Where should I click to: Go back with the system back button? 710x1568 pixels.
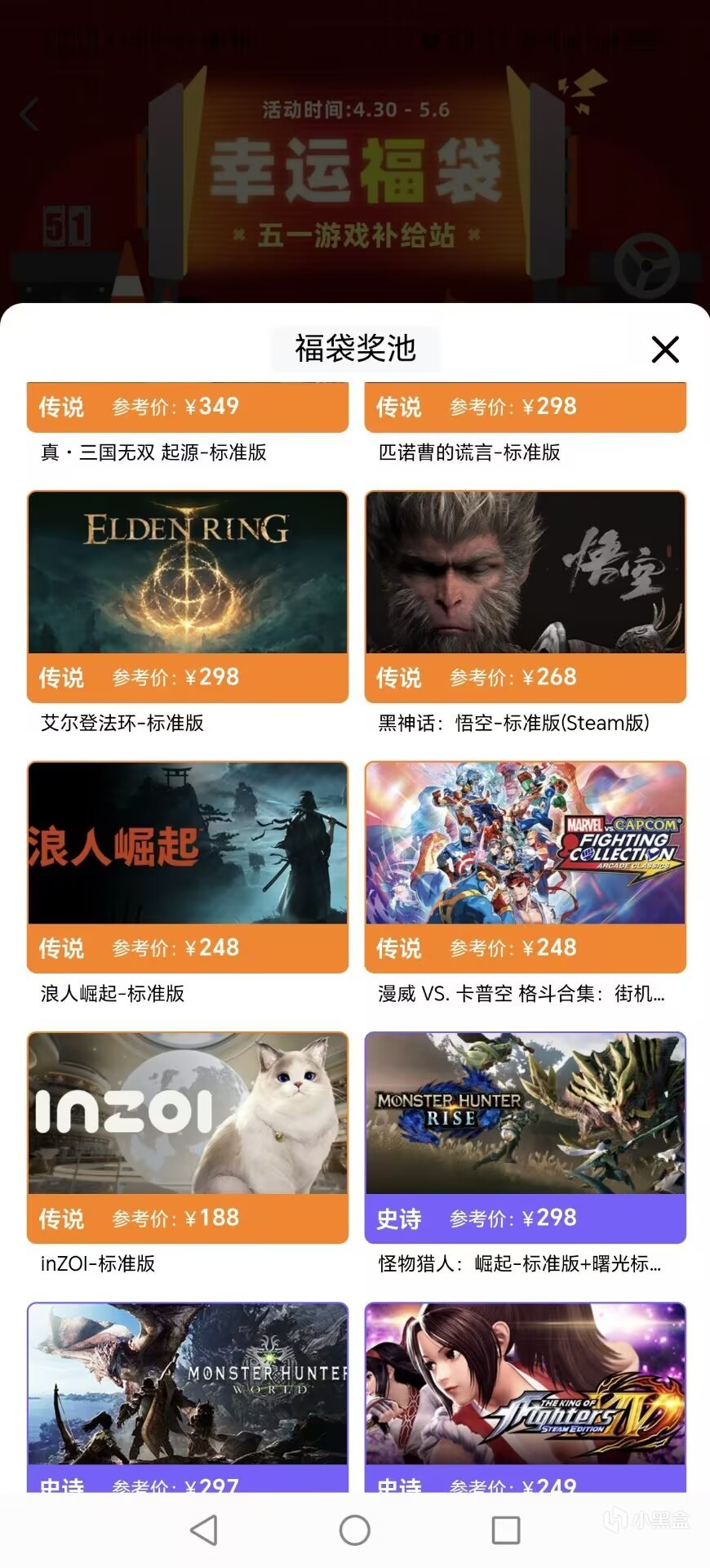click(x=204, y=1530)
